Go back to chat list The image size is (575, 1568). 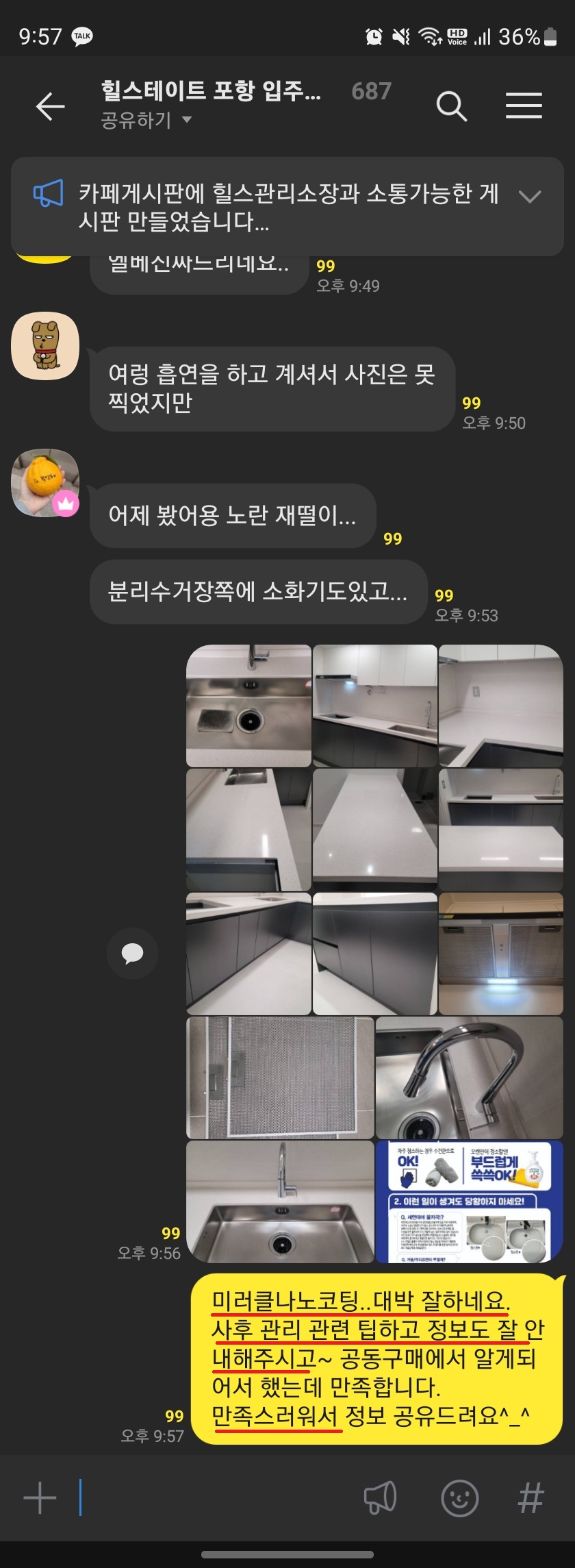50,106
